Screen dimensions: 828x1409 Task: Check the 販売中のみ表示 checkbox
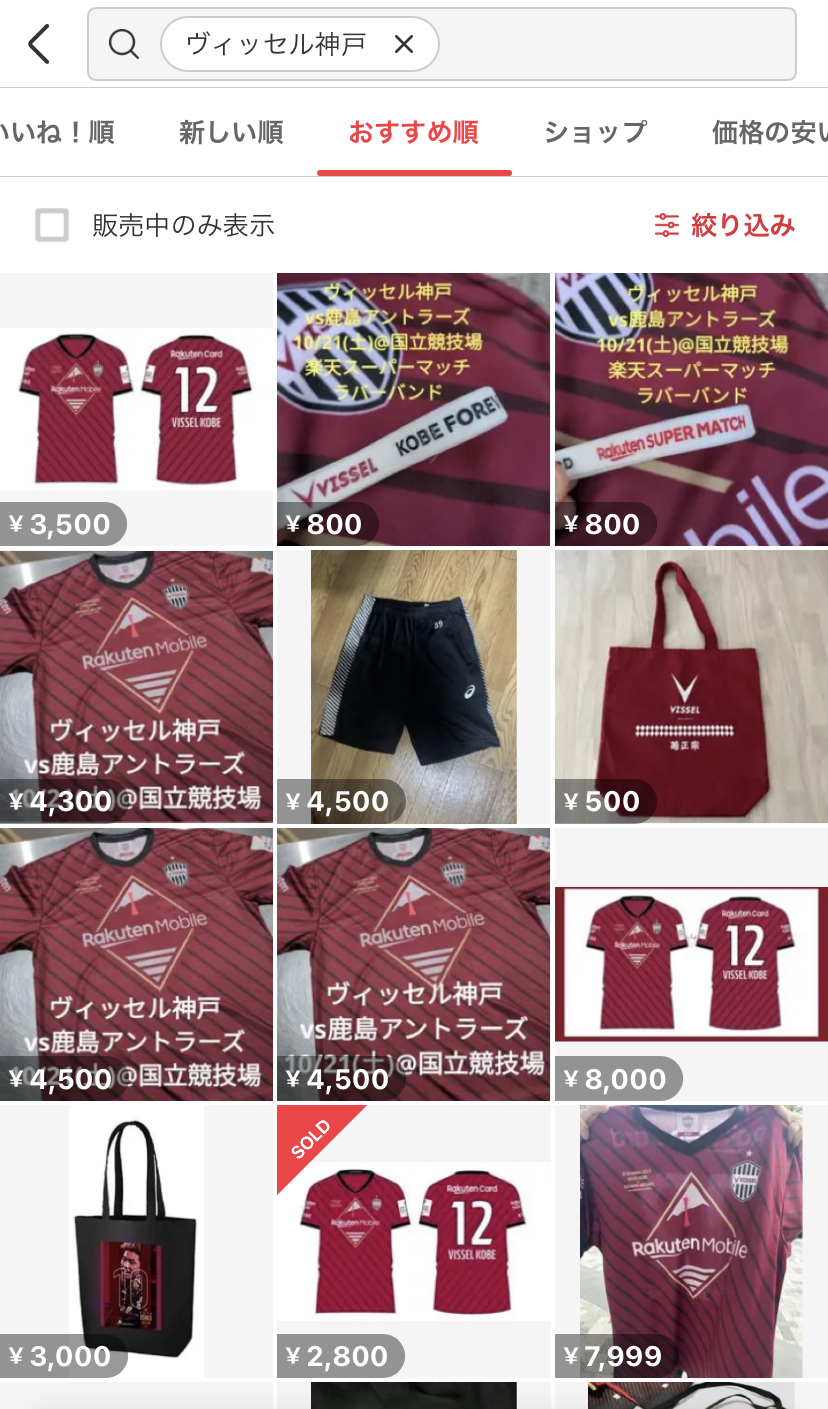coord(52,225)
